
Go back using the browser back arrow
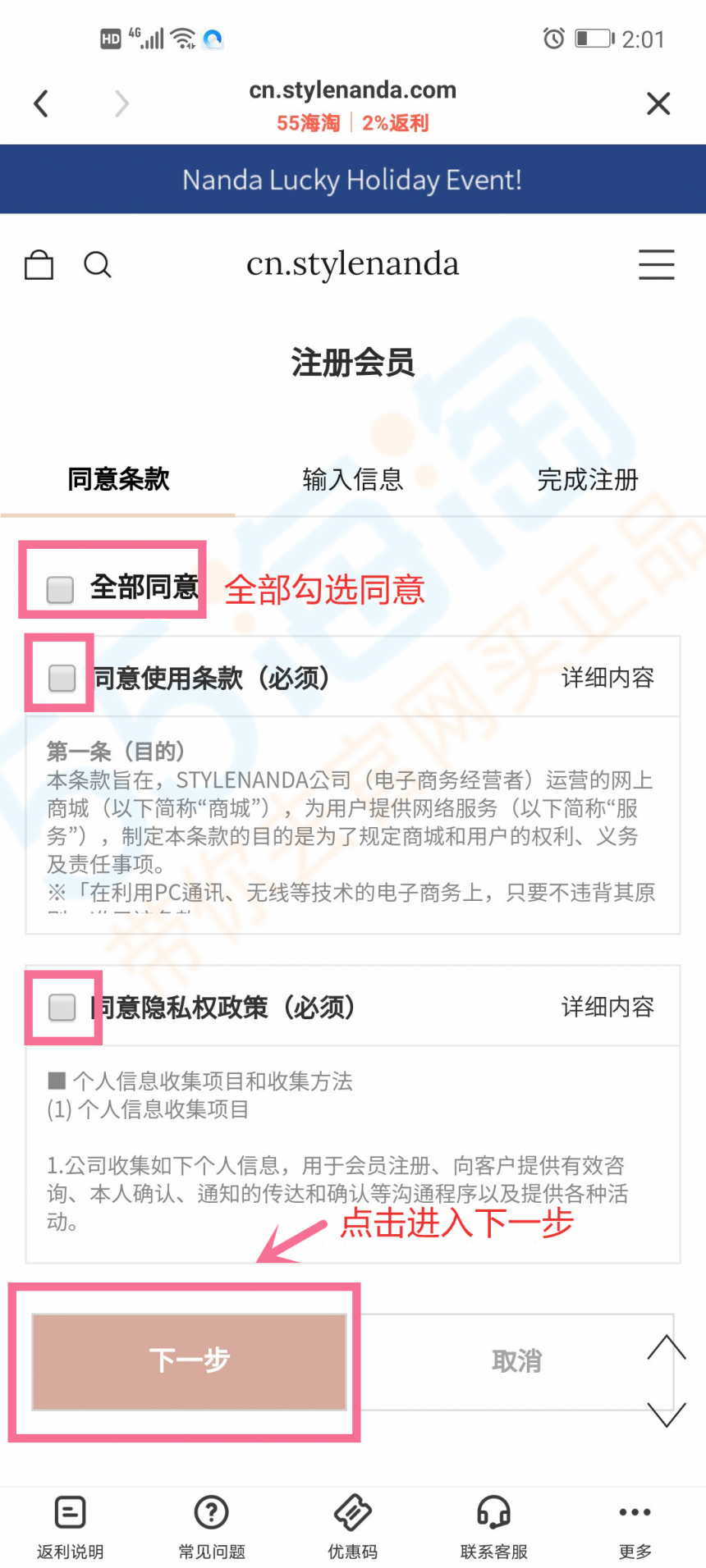click(x=40, y=103)
